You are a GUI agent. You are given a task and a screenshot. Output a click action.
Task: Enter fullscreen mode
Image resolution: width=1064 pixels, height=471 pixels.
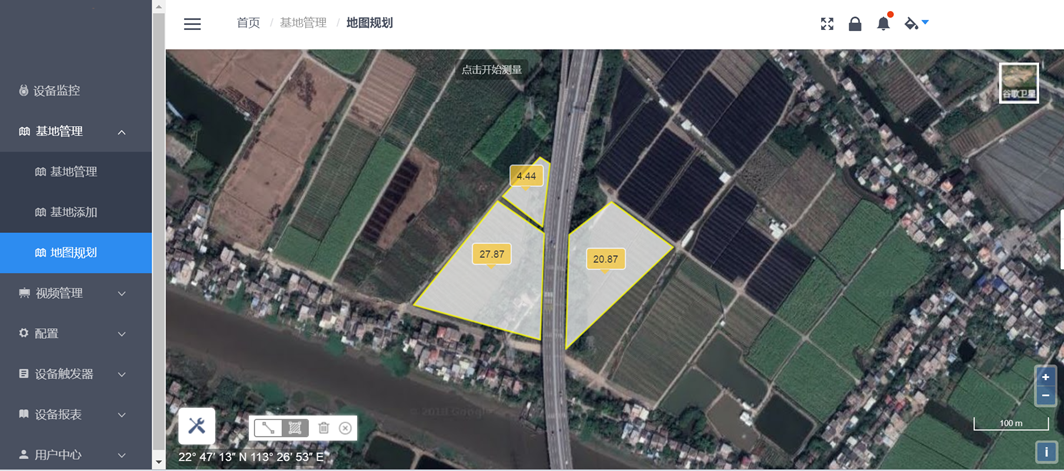827,24
